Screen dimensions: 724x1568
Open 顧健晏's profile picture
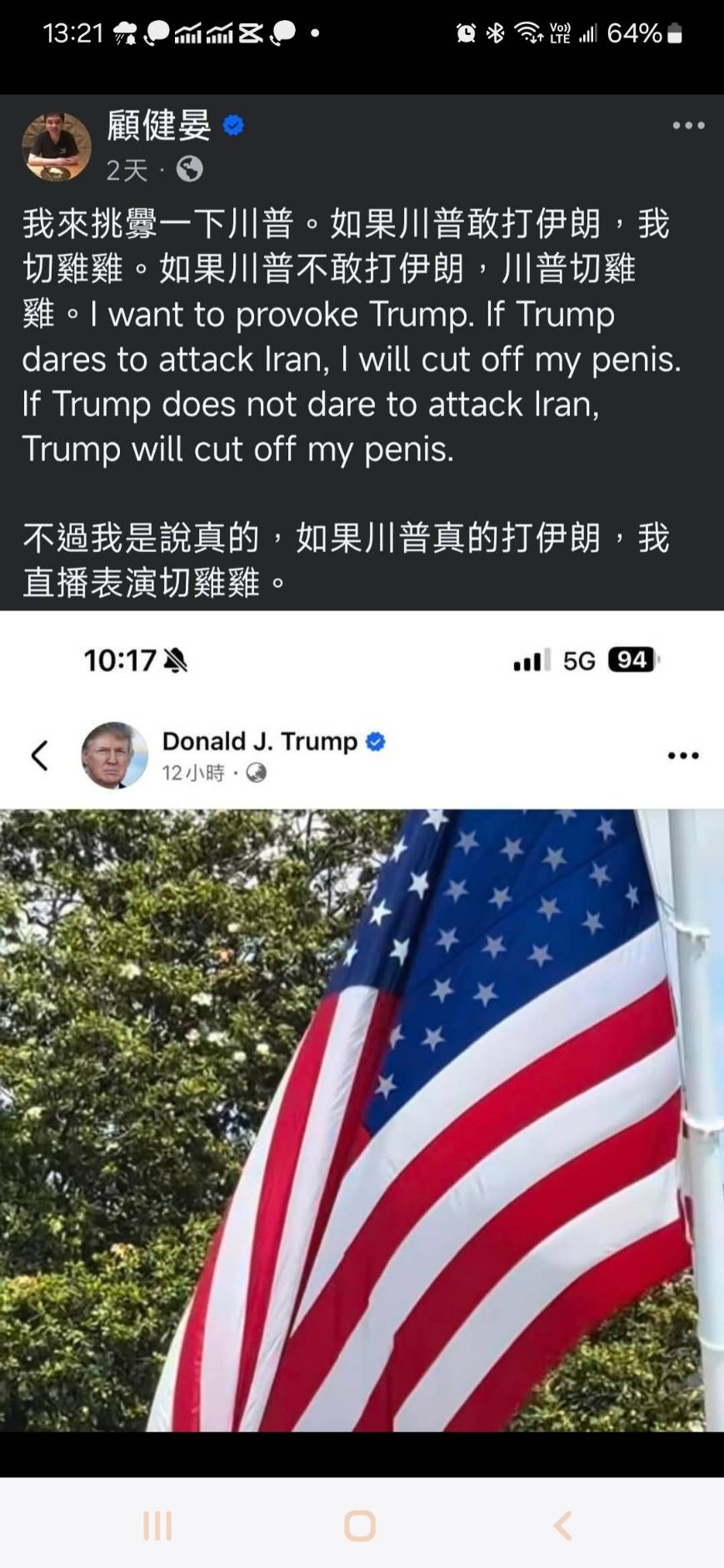click(56, 147)
